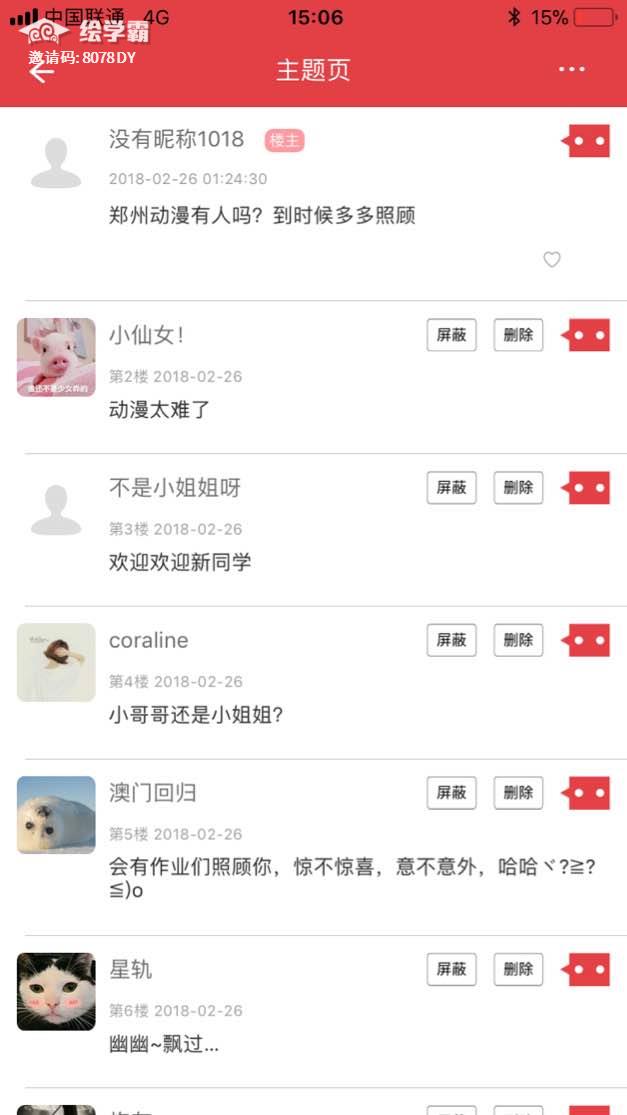The height and width of the screenshot is (1115, 627).
Task: Delete the comment from coraline
Action: (x=518, y=640)
